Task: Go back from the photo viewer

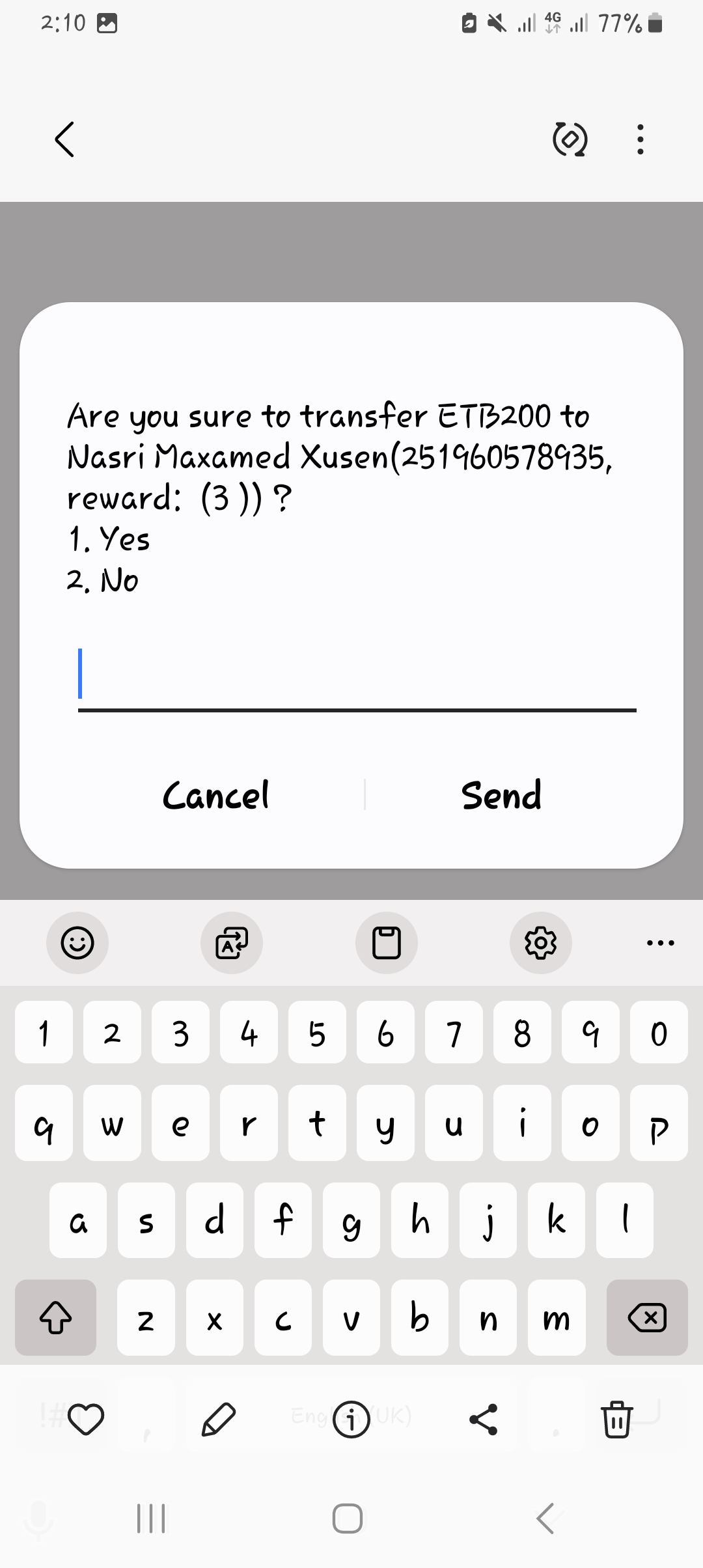Action: click(64, 139)
